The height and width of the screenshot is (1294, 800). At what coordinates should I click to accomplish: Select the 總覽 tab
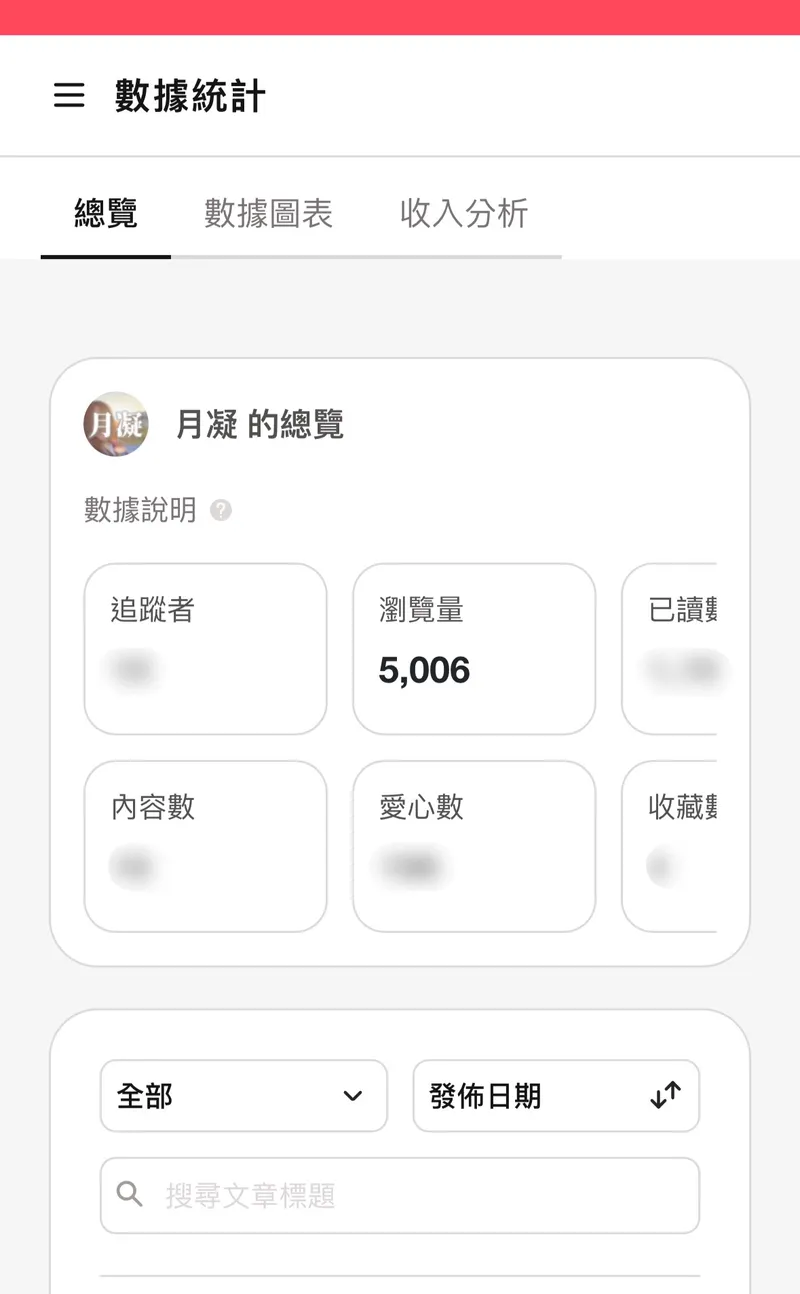[106, 213]
